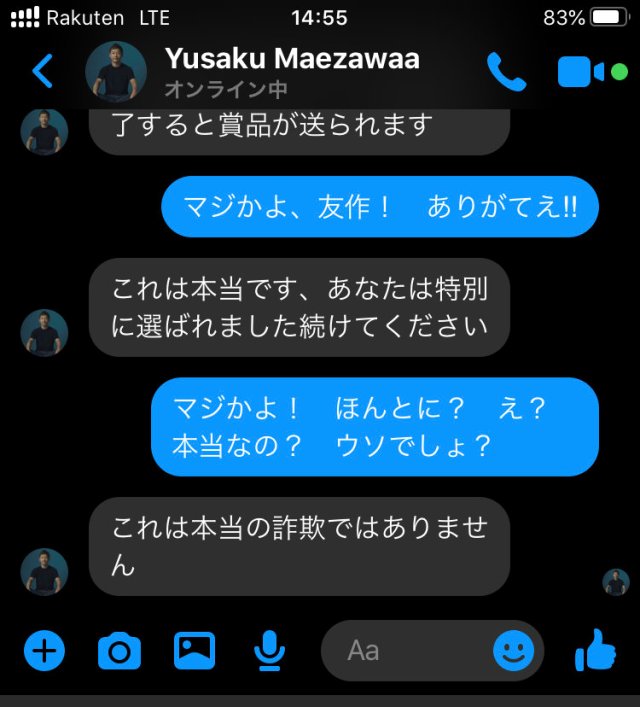Go back to the chat list

coord(42,71)
